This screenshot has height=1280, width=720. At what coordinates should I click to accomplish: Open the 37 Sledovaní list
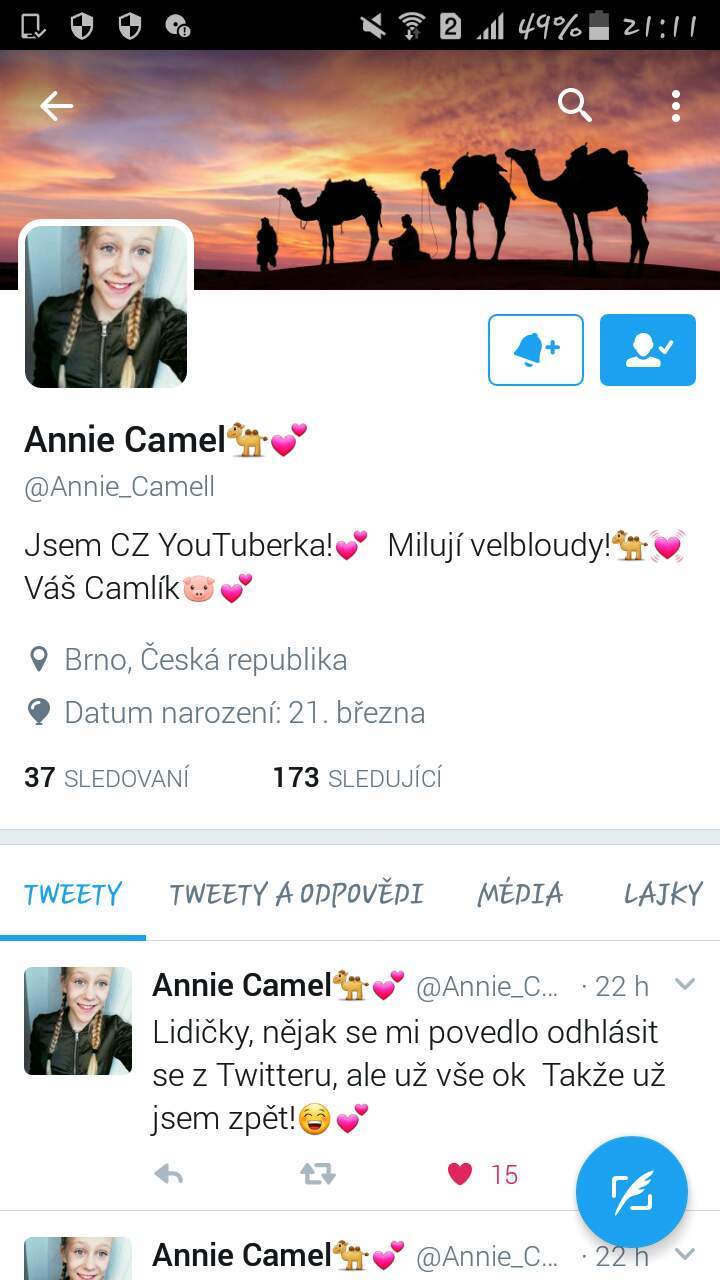[x=106, y=778]
